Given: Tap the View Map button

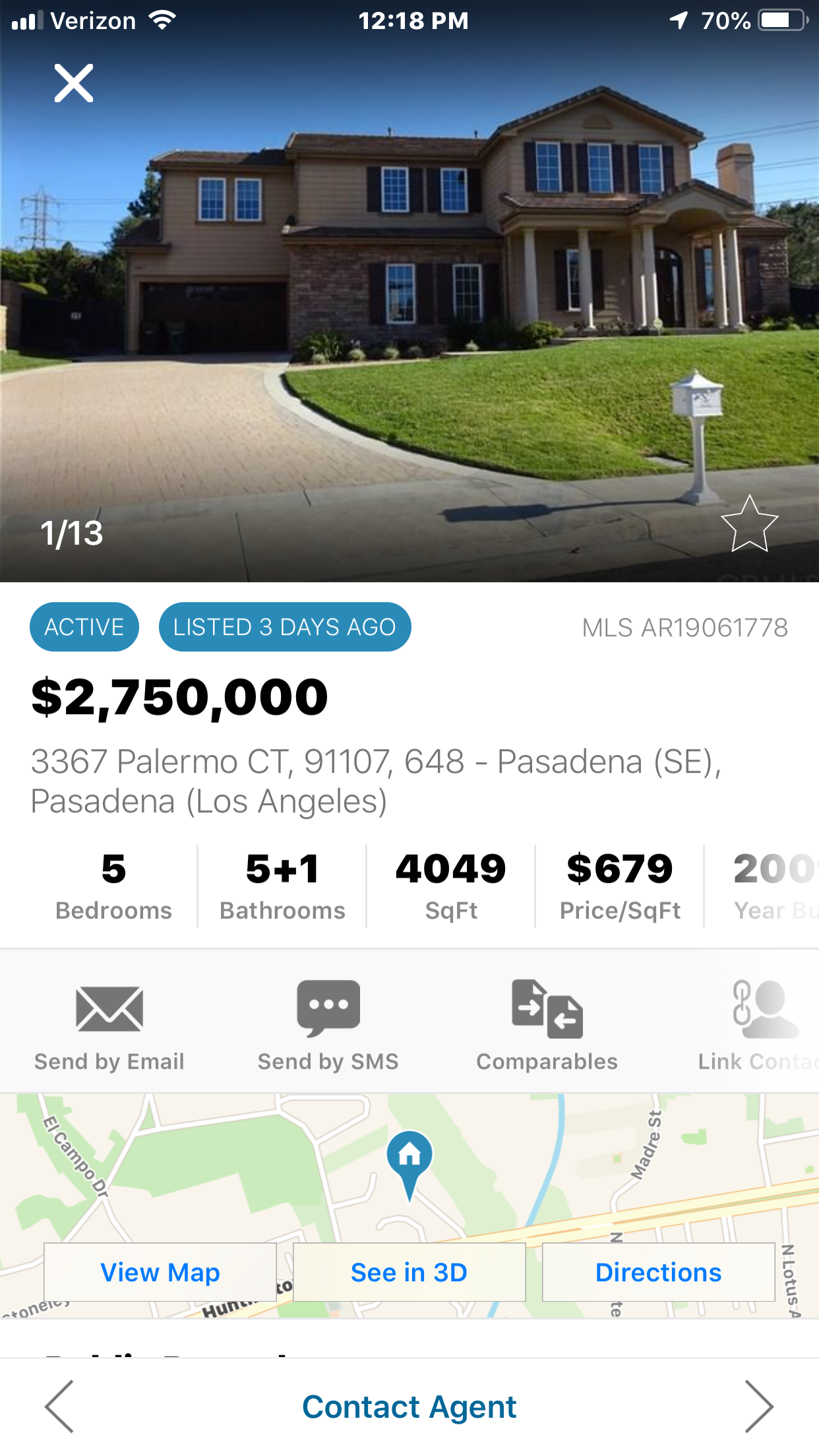Looking at the screenshot, I should click(160, 1272).
